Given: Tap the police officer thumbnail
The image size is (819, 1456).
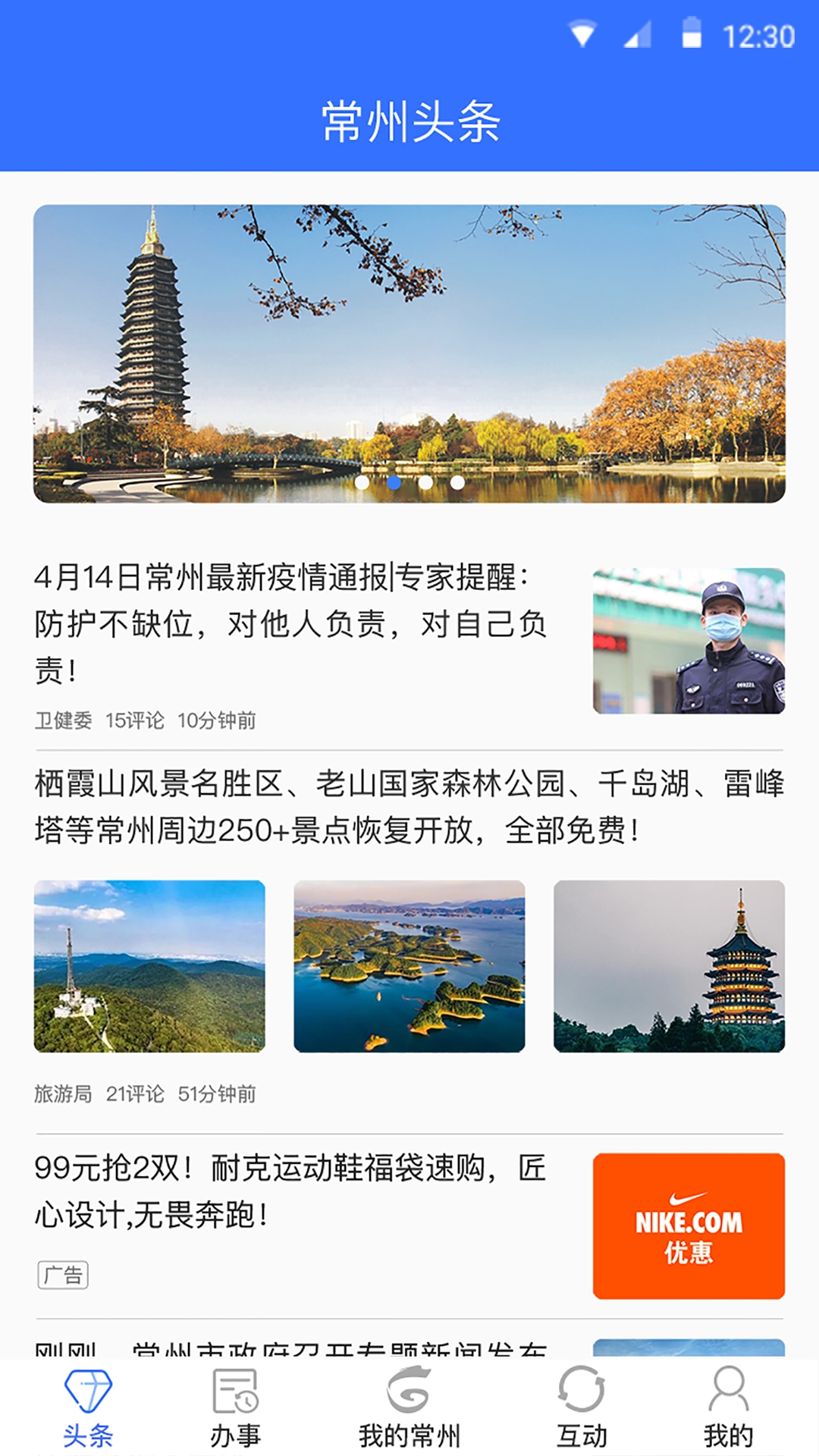Looking at the screenshot, I should tap(687, 641).
